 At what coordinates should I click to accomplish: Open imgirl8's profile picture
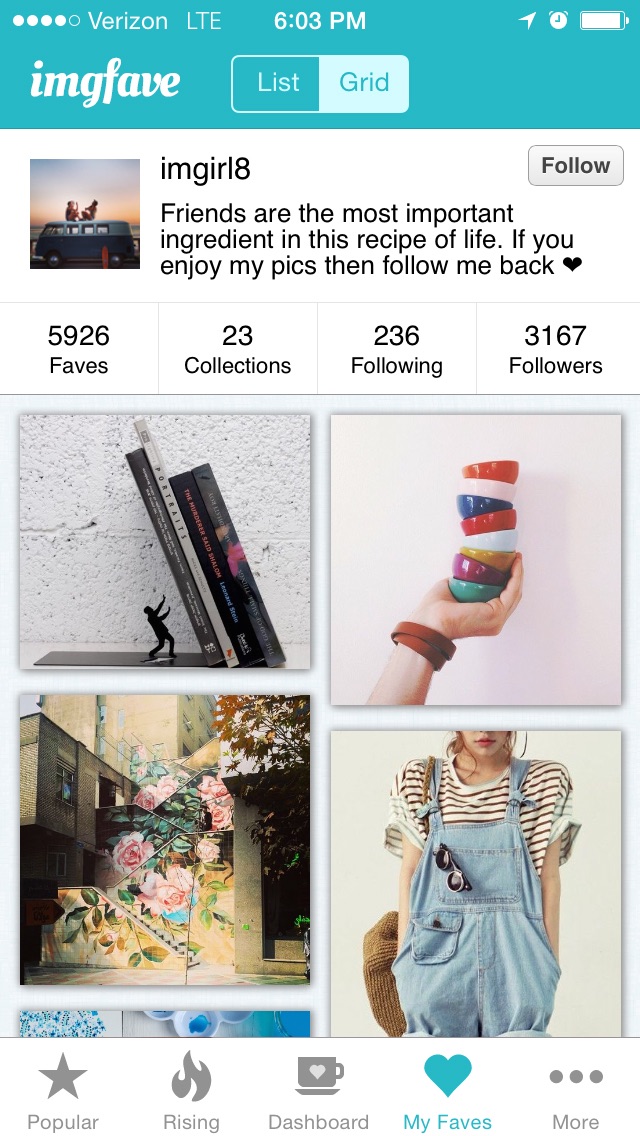click(x=85, y=214)
